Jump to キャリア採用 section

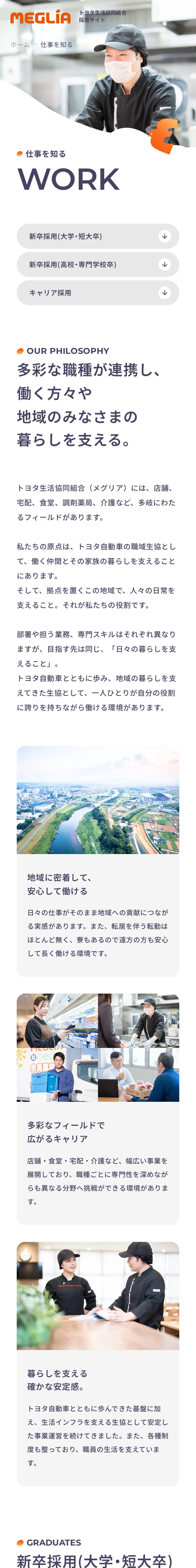tap(98, 293)
